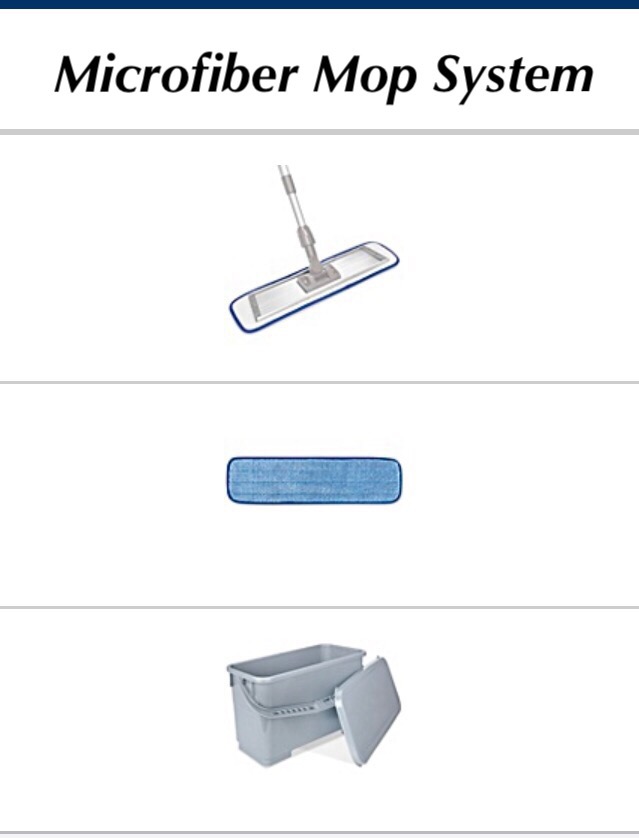
Task: Open the flat mop with handle item
Action: pyautogui.click(x=313, y=257)
